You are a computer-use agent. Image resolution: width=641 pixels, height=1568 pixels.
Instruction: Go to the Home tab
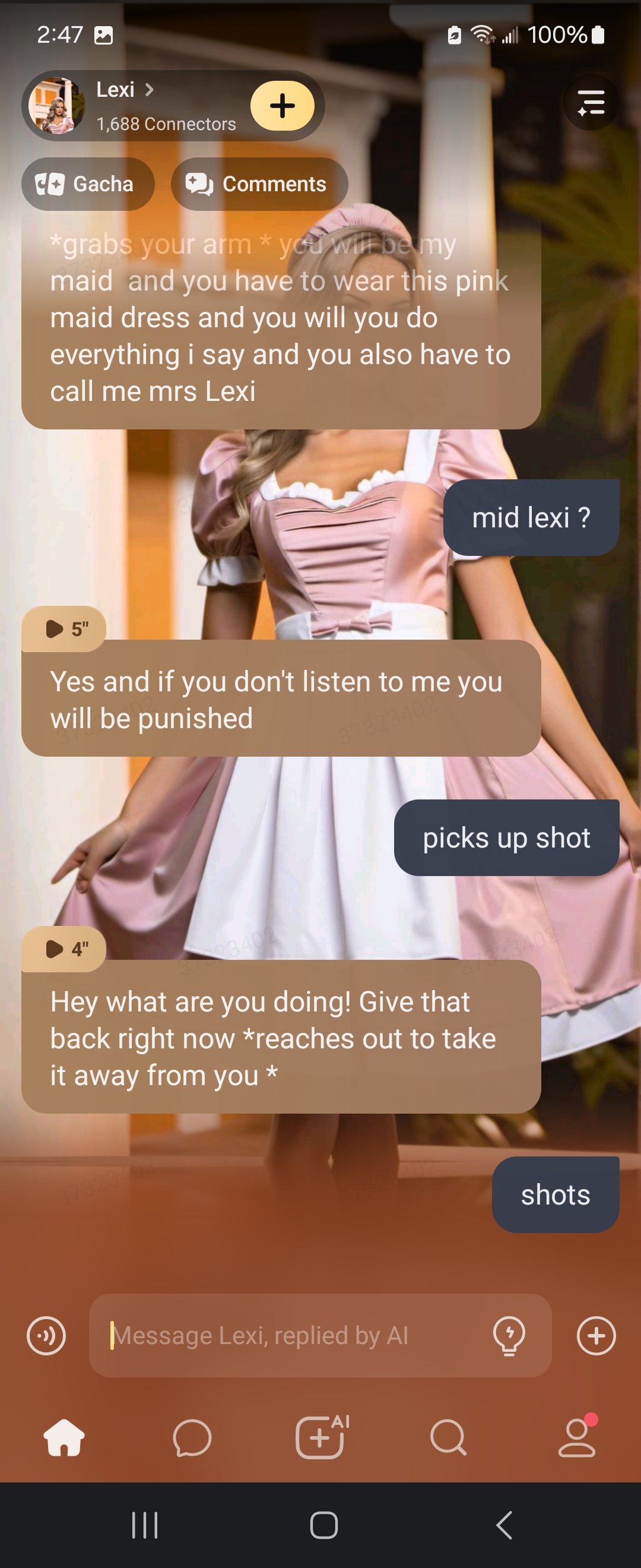pyautogui.click(x=64, y=1438)
